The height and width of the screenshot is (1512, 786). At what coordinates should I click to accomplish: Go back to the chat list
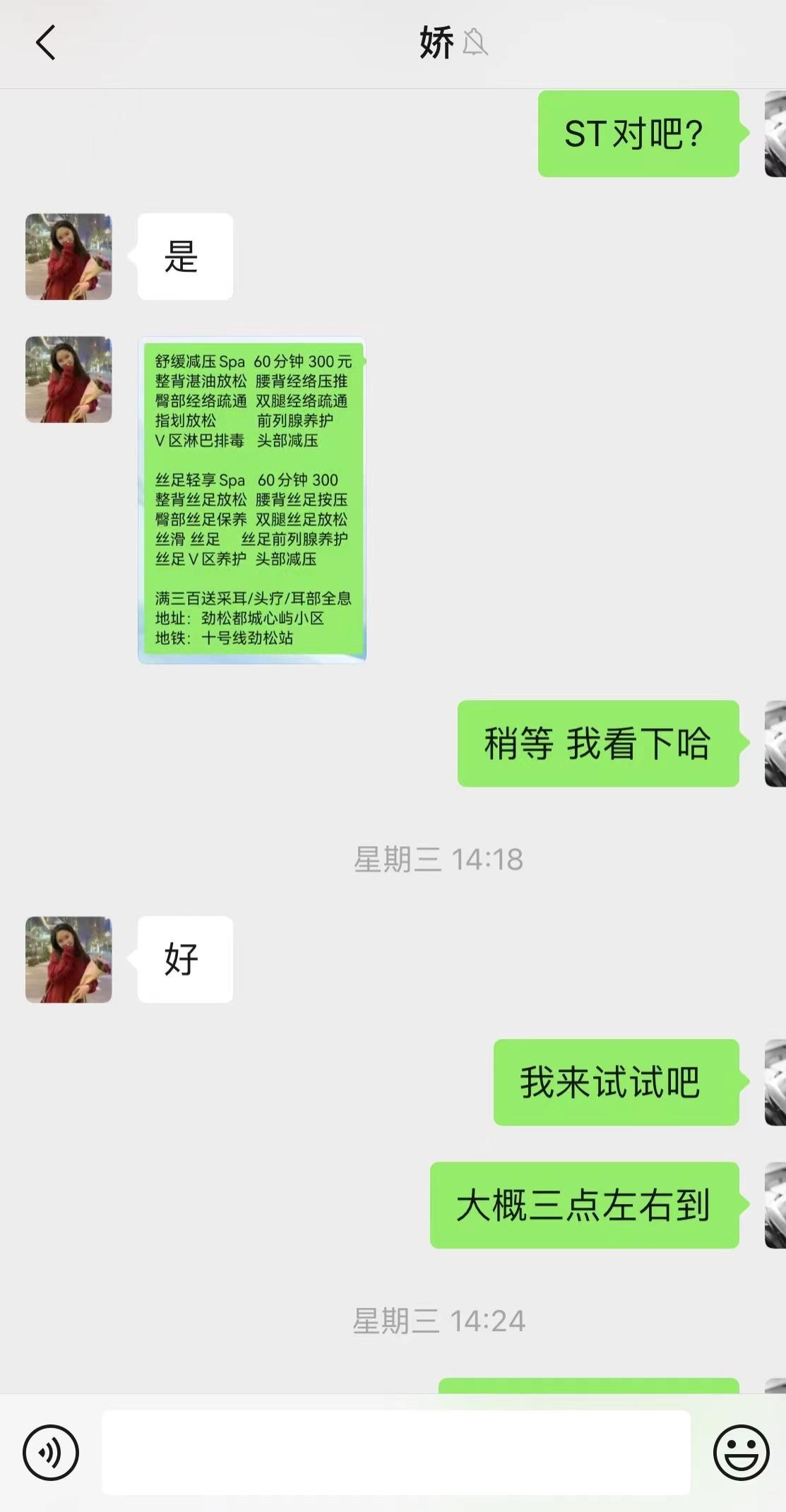click(46, 42)
